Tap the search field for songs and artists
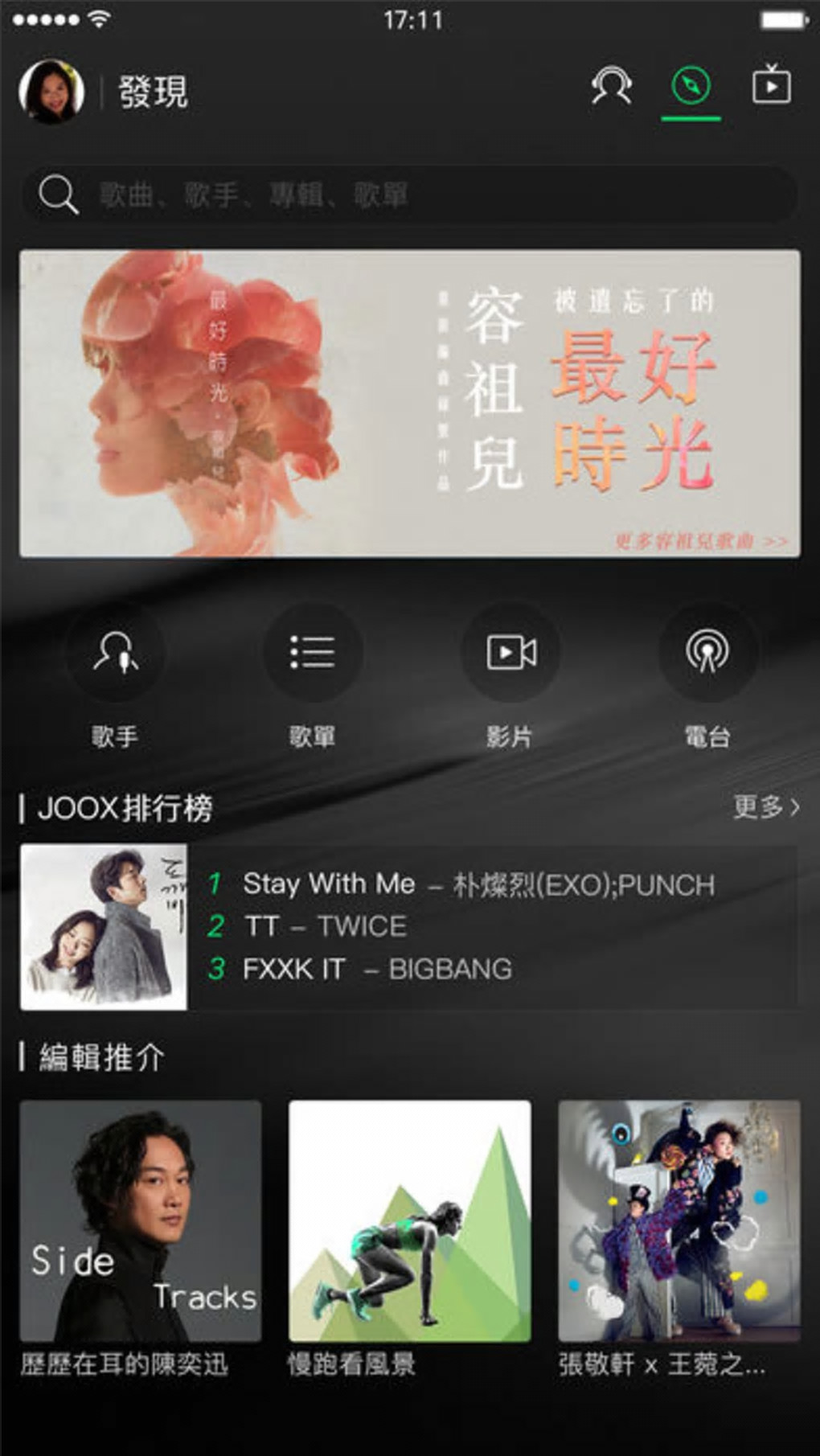Viewport: 820px width, 1456px height. (x=410, y=195)
